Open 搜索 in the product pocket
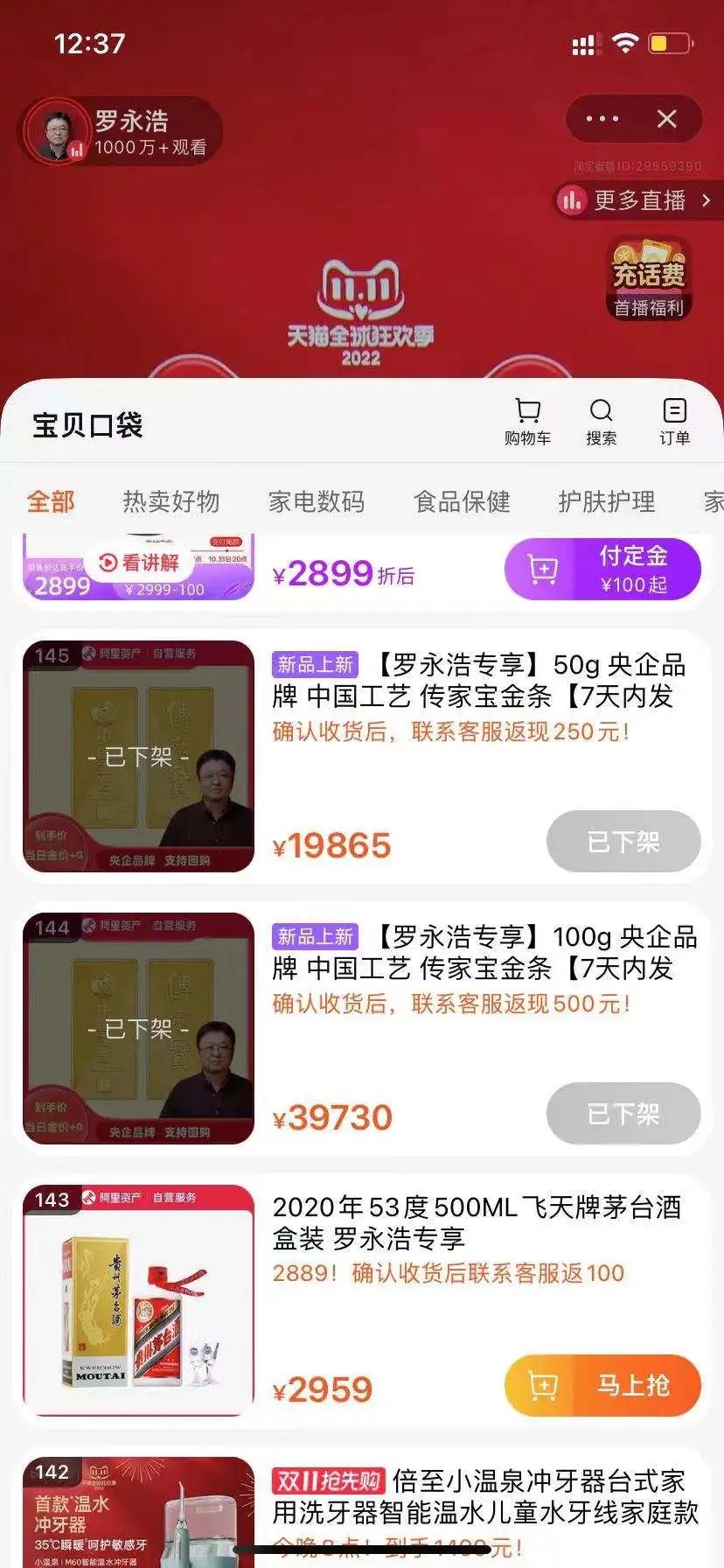The image size is (724, 1568). coord(602,422)
